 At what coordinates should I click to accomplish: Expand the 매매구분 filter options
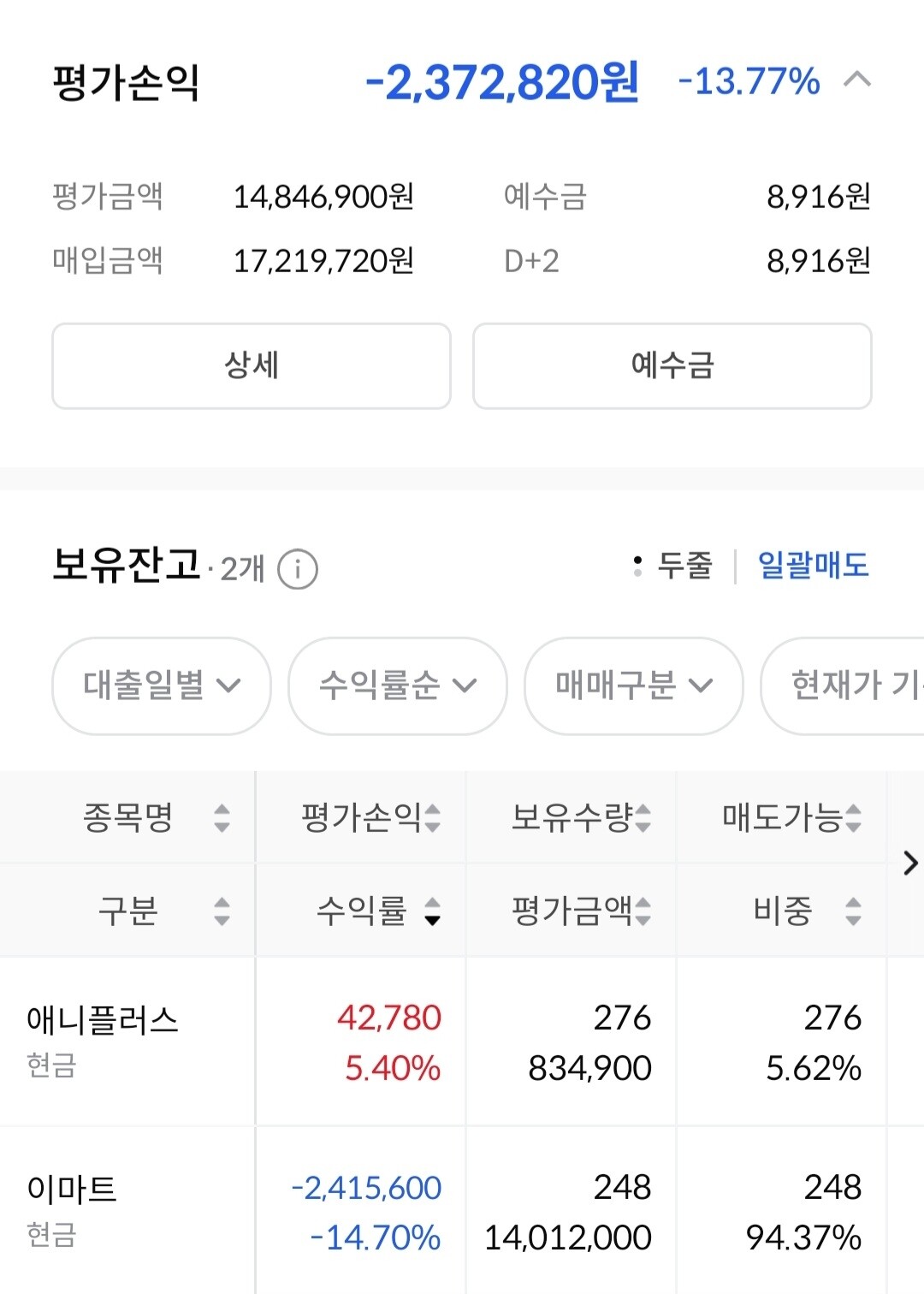633,686
